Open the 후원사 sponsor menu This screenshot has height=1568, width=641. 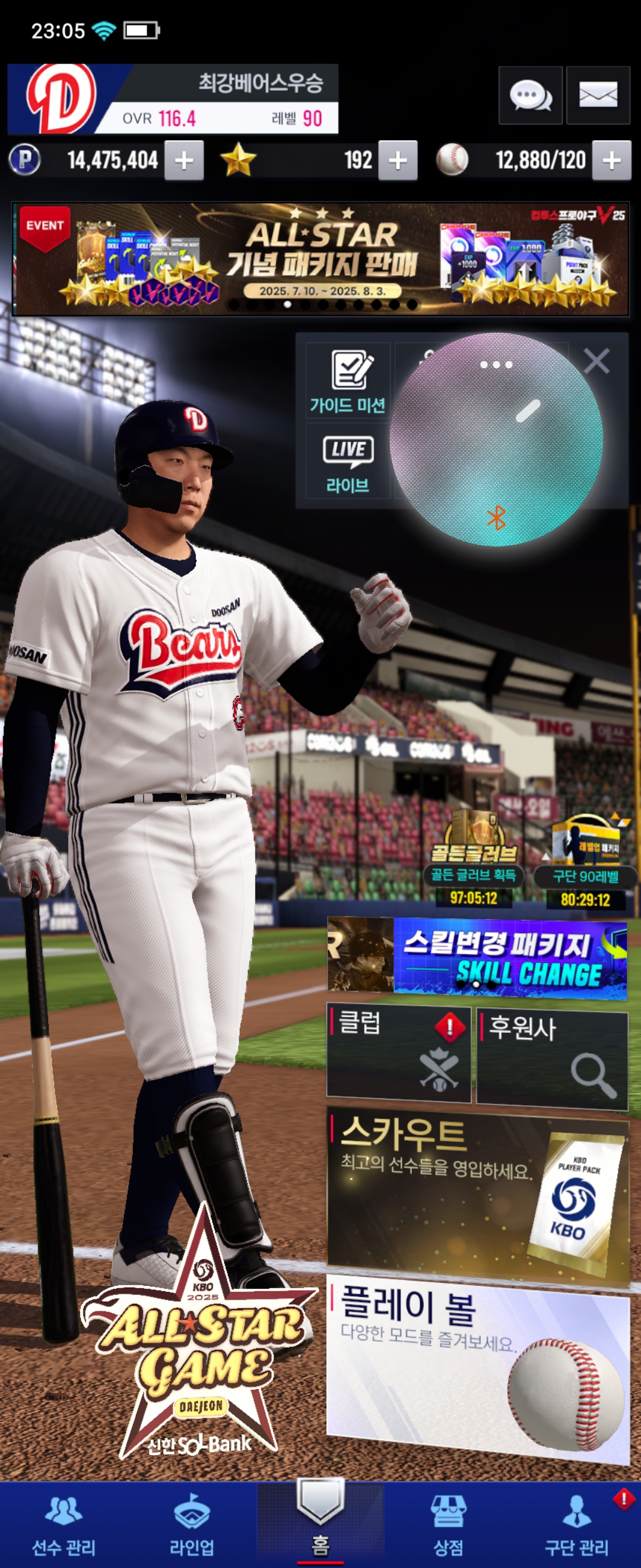[x=551, y=1057]
